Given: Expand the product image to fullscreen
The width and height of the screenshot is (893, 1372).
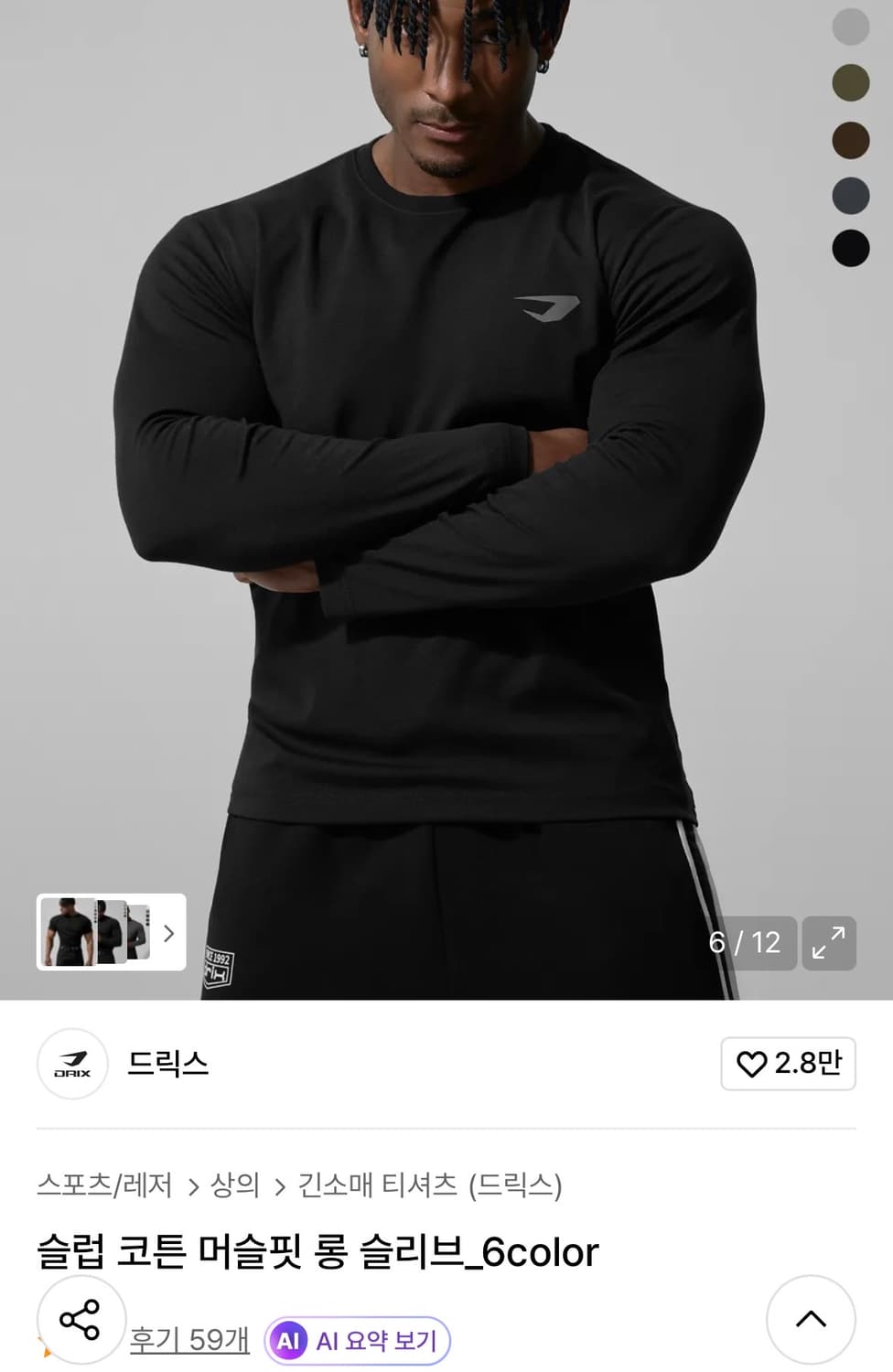Looking at the screenshot, I should point(831,942).
